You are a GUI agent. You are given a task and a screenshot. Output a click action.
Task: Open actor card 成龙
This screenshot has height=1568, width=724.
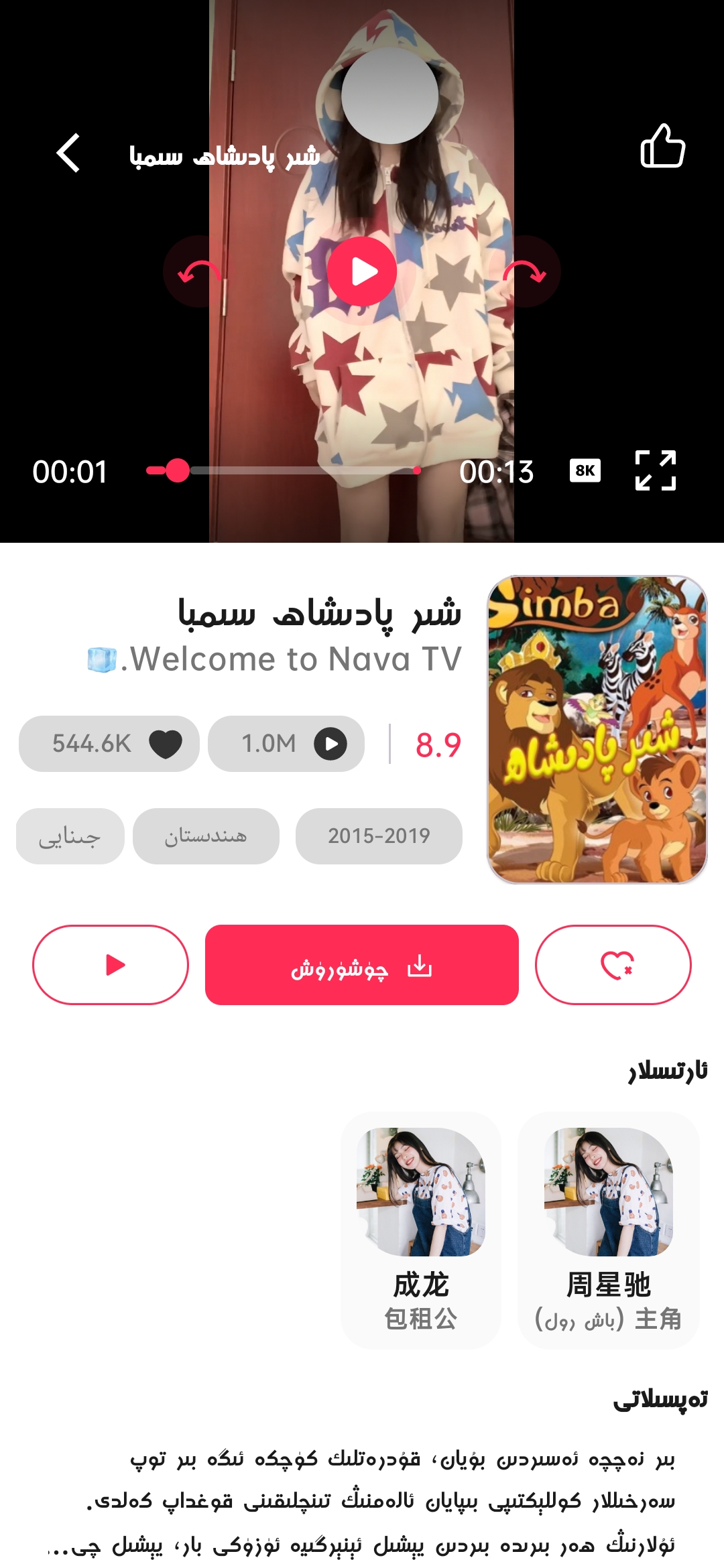(421, 1230)
